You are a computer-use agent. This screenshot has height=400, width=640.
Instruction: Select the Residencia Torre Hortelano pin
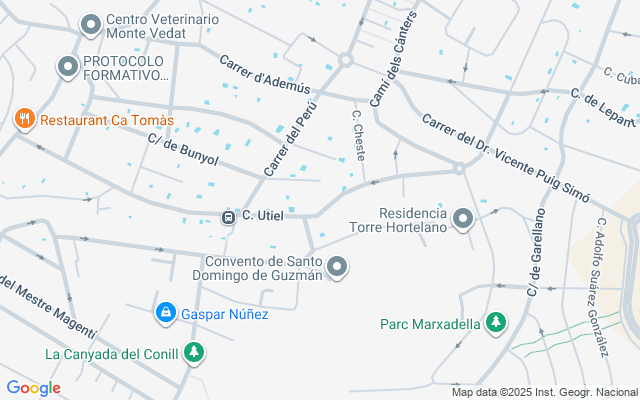pos(462,218)
